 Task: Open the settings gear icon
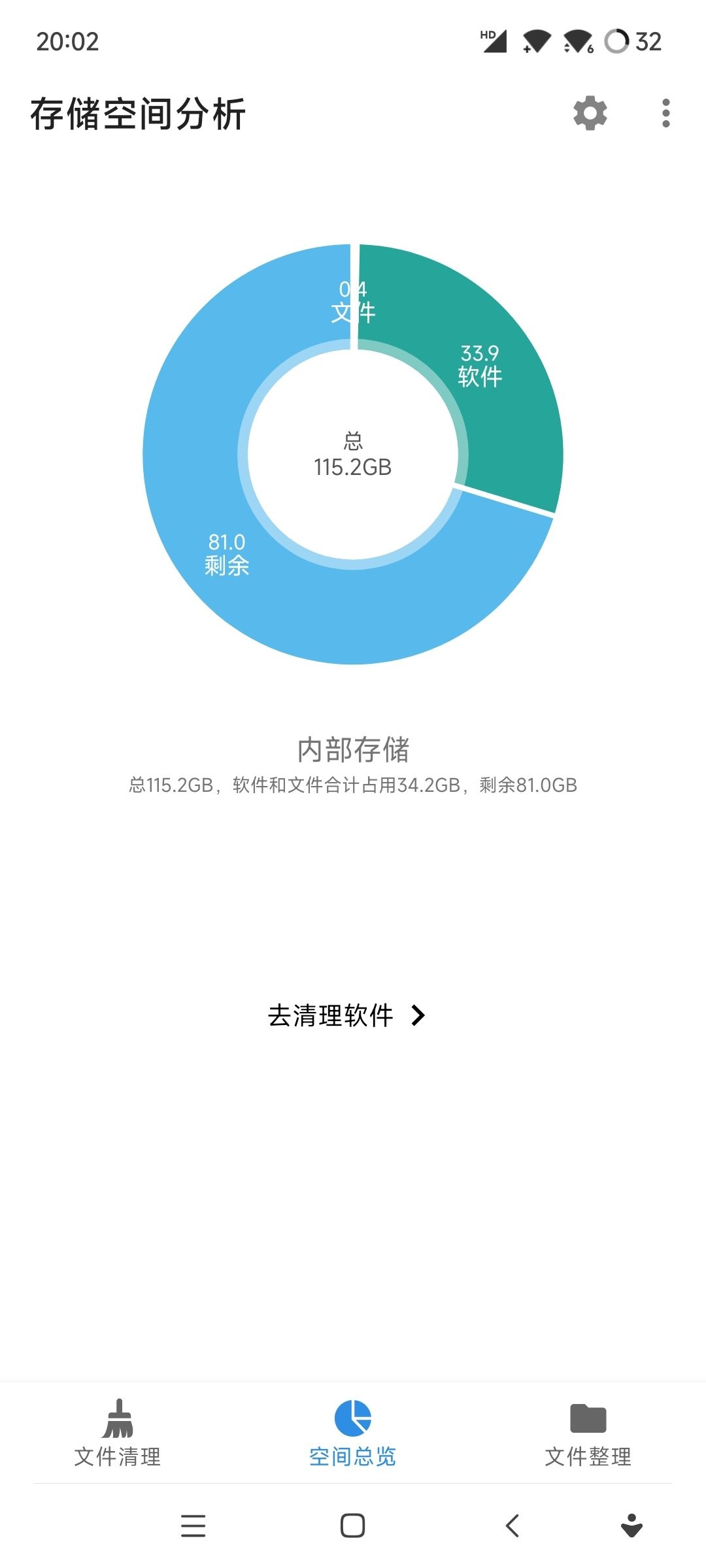590,114
